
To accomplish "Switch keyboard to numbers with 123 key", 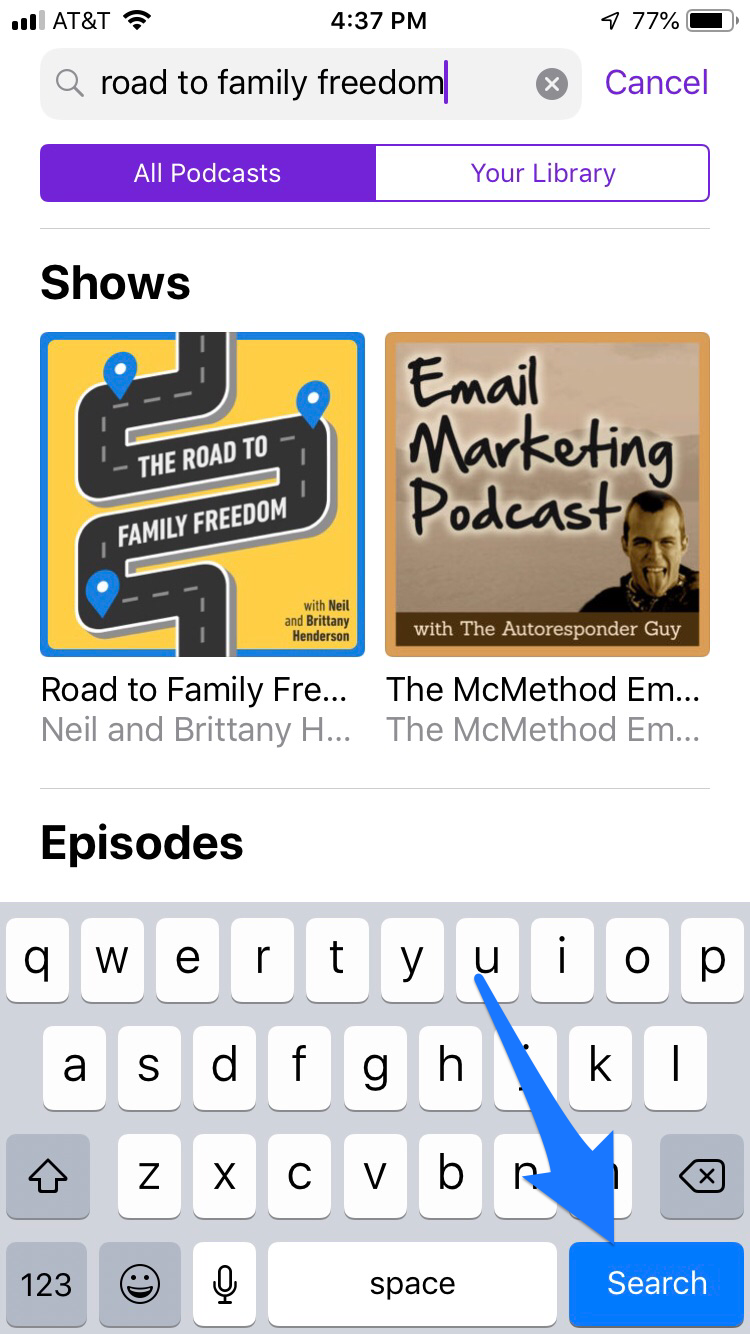I will click(47, 1284).
